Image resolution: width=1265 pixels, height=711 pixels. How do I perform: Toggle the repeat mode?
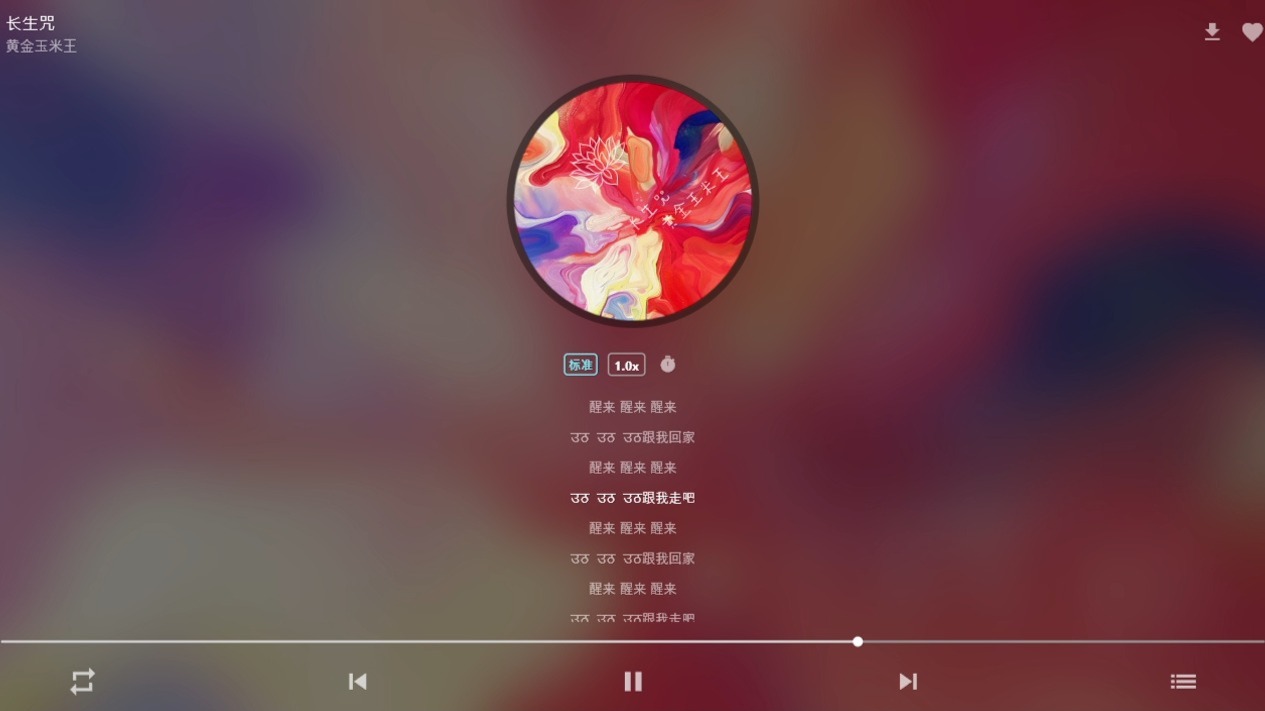click(82, 681)
